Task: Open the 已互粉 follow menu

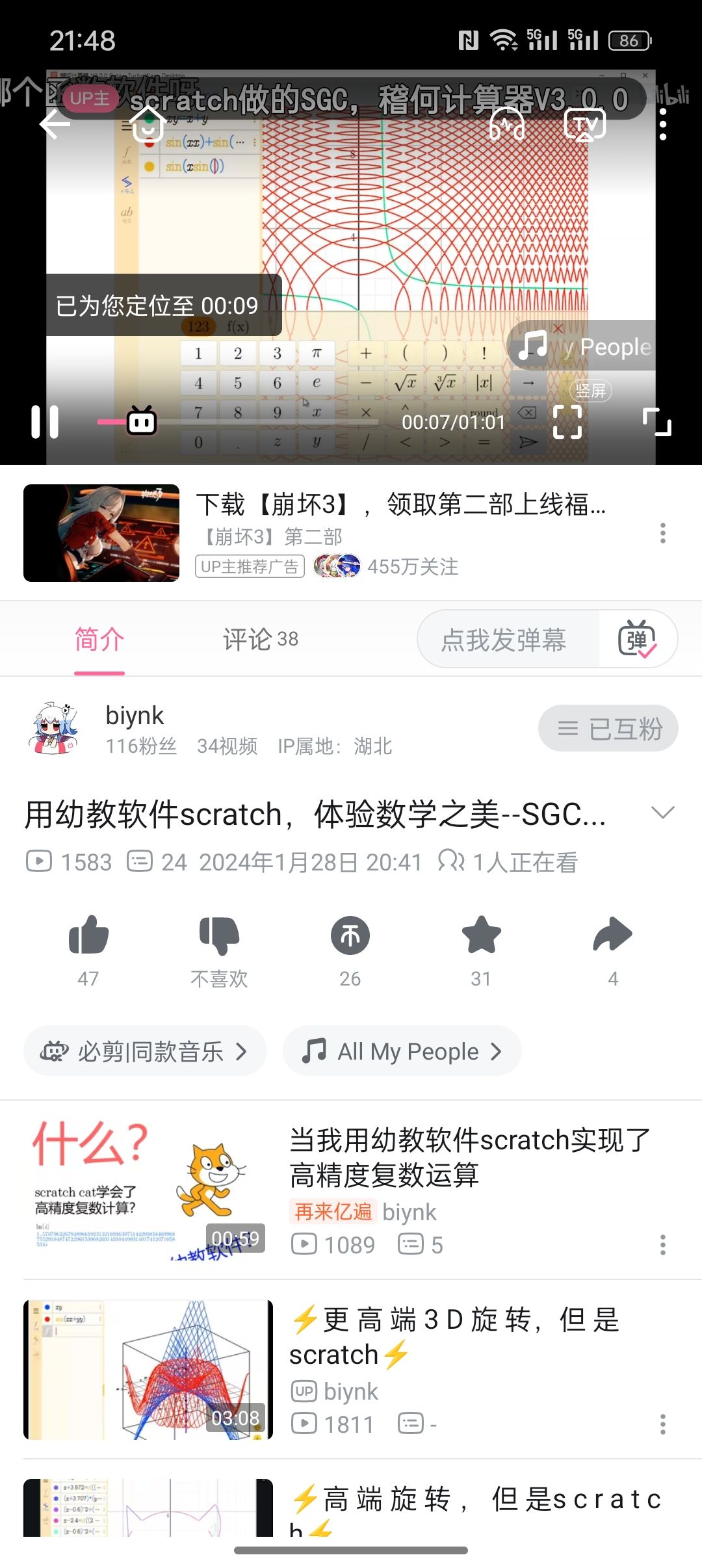Action: (608, 728)
